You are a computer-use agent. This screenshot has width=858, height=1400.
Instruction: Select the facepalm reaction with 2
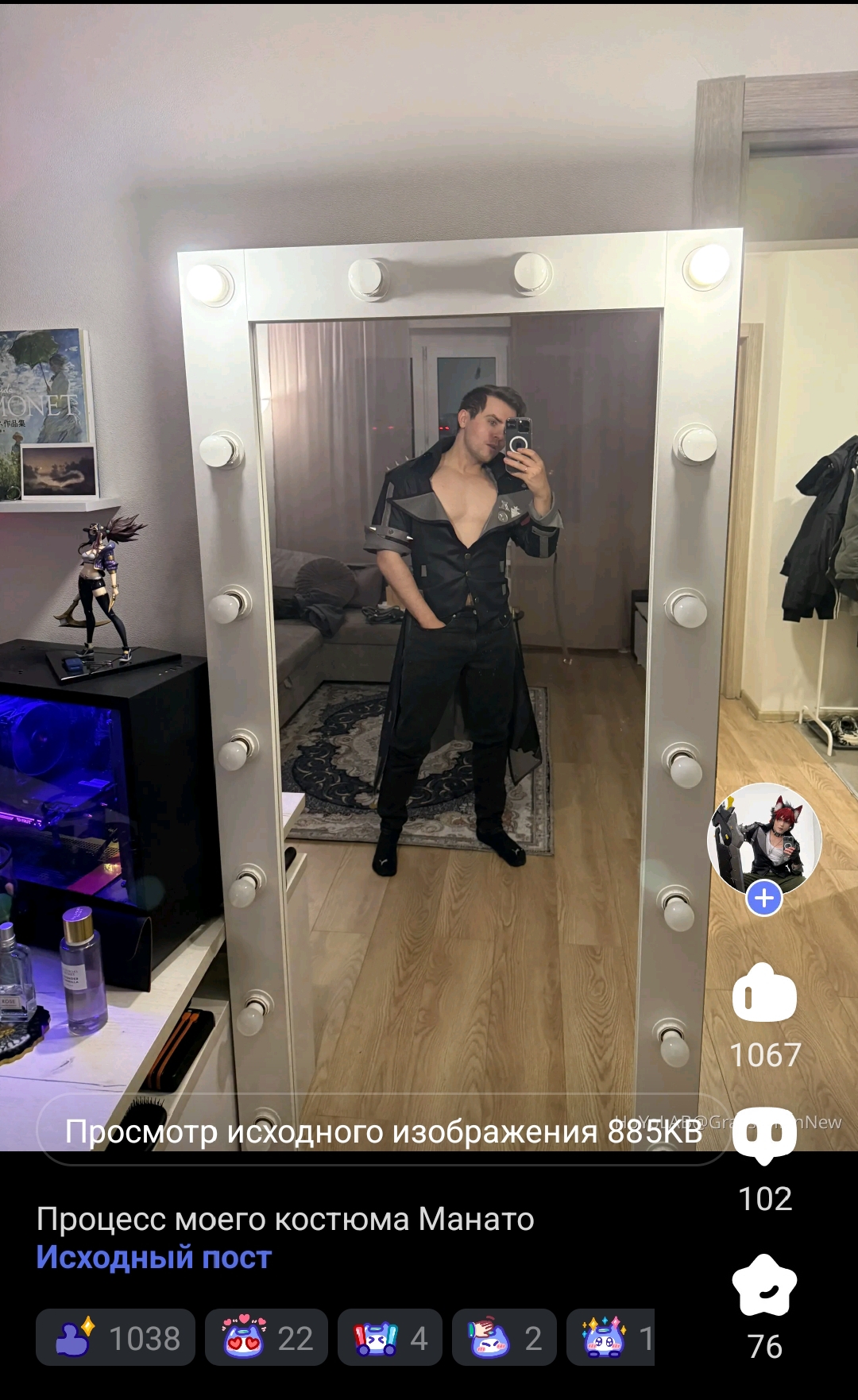[x=504, y=1338]
